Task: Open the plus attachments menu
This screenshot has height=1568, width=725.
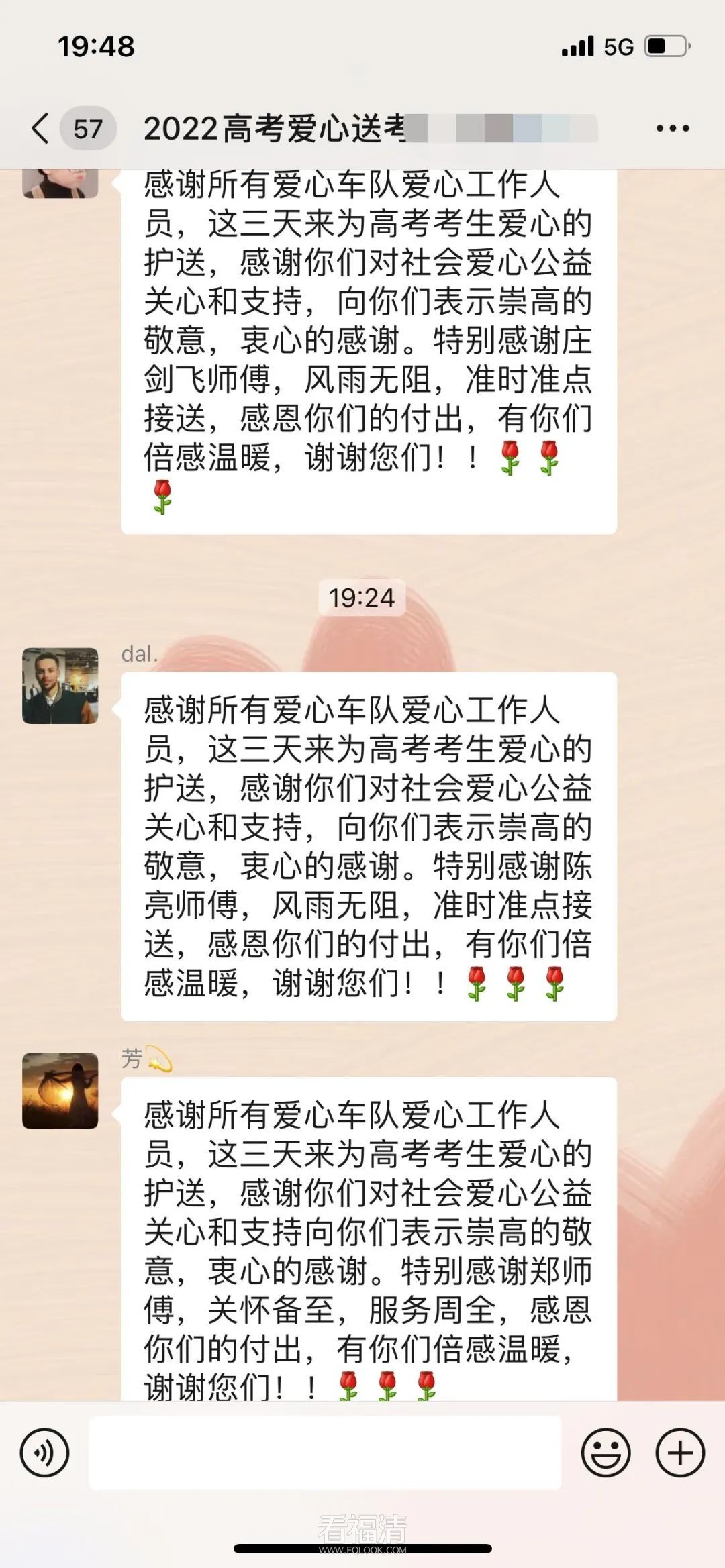Action: point(679,1453)
